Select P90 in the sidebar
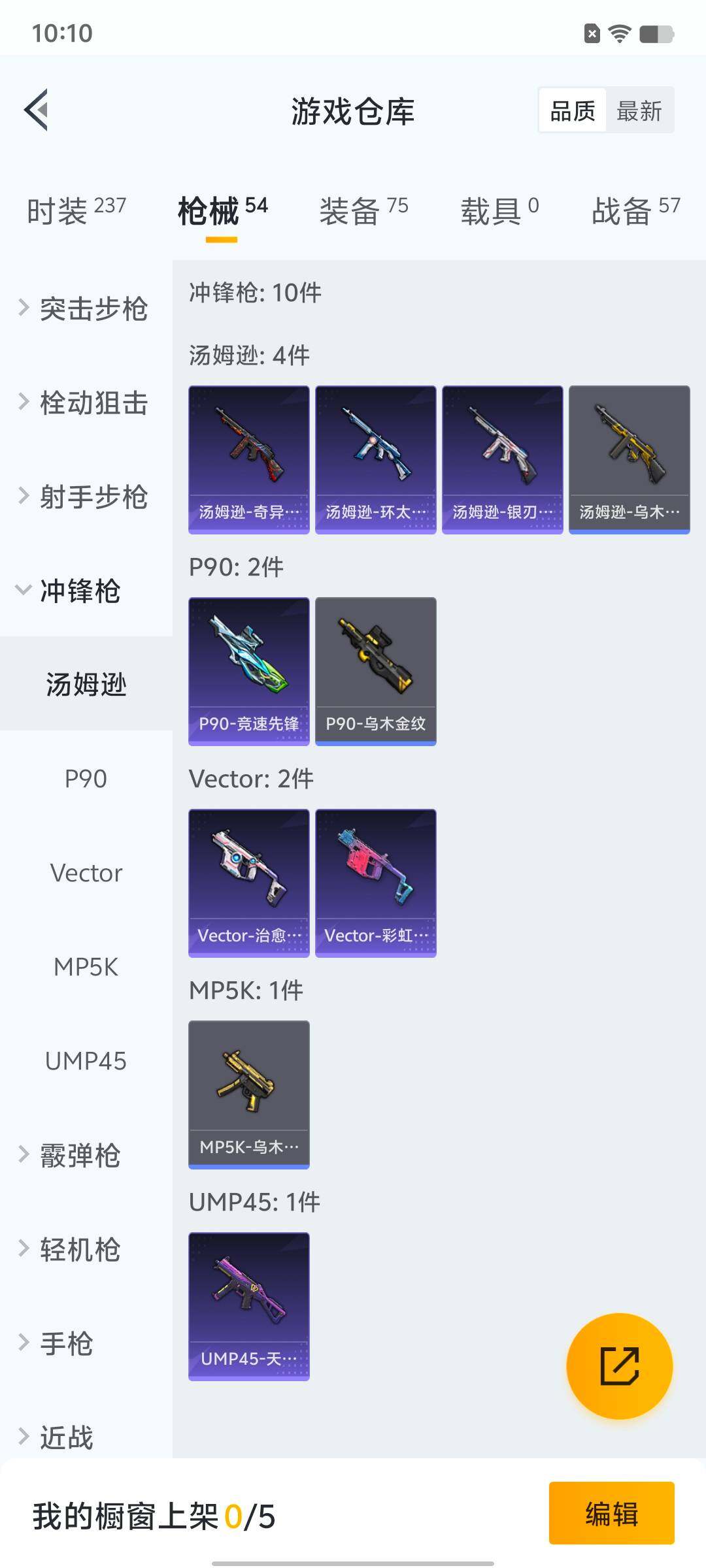 (86, 779)
